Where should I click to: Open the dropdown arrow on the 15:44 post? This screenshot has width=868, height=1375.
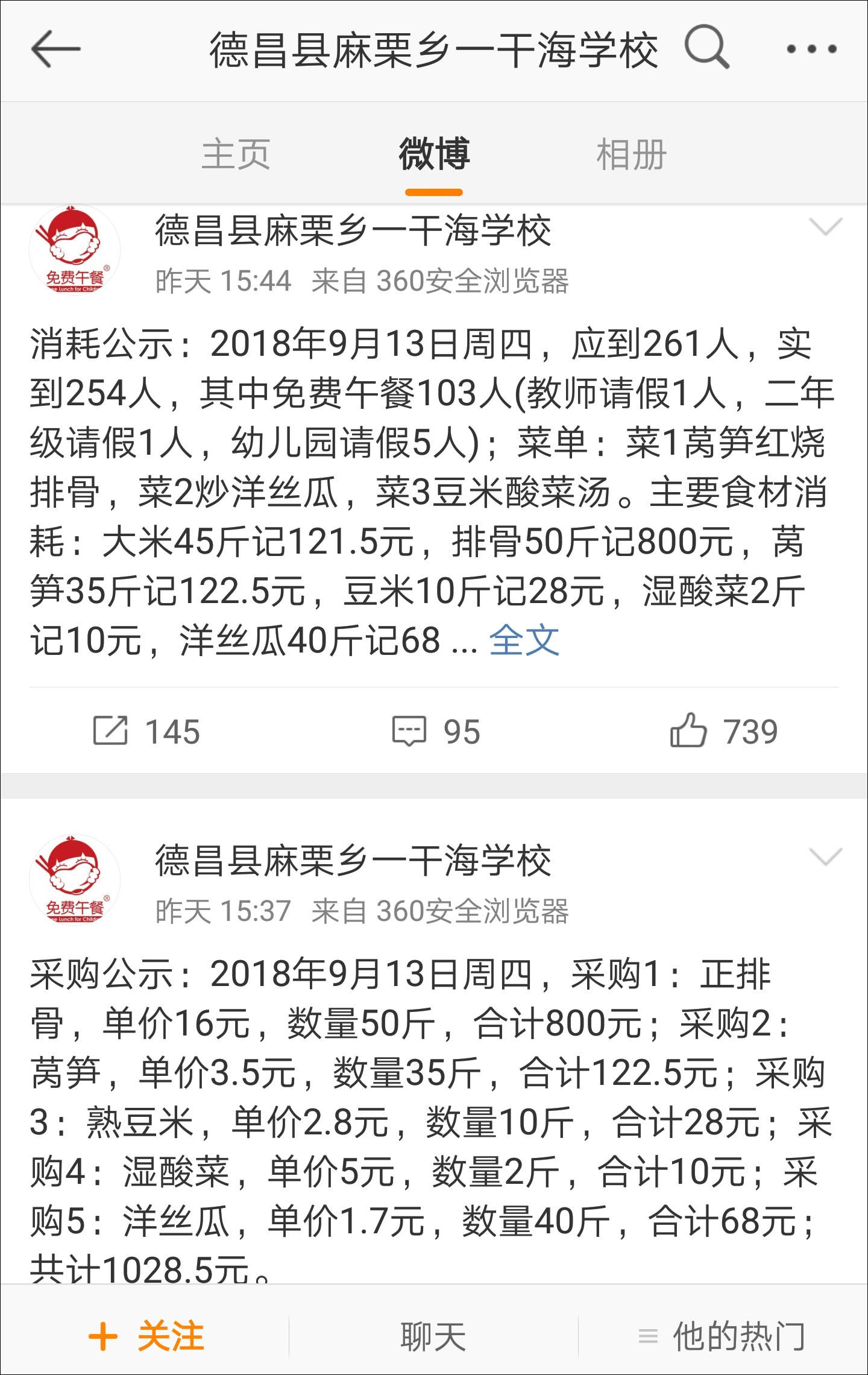click(825, 227)
